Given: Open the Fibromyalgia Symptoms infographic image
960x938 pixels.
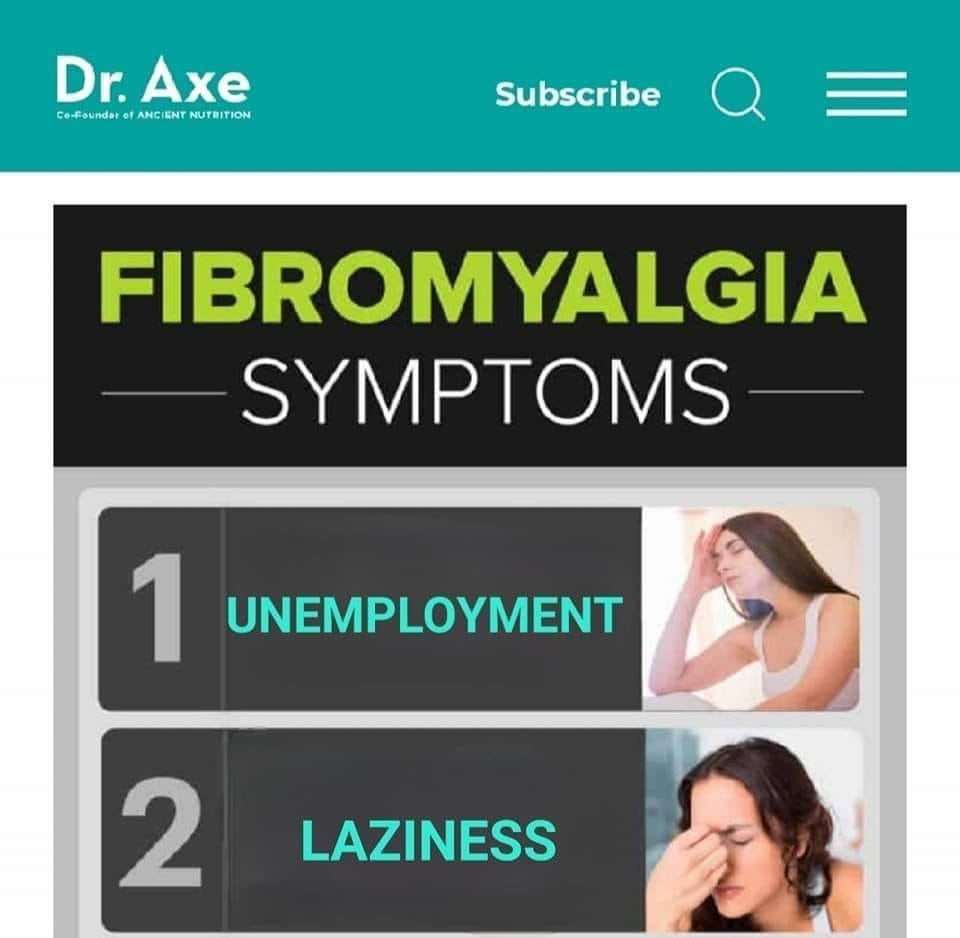Looking at the screenshot, I should [480, 570].
